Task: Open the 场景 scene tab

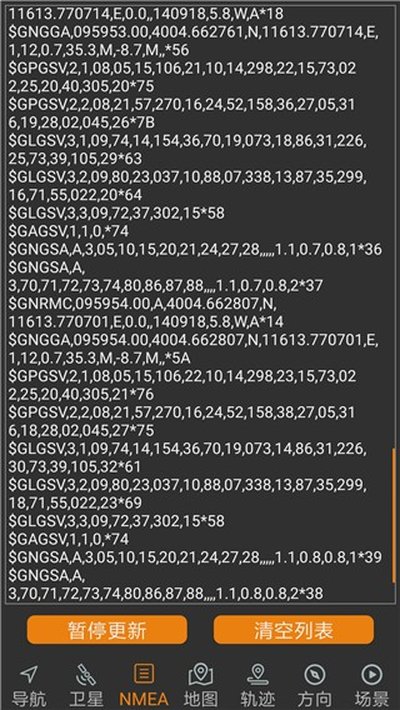Action: point(371,686)
